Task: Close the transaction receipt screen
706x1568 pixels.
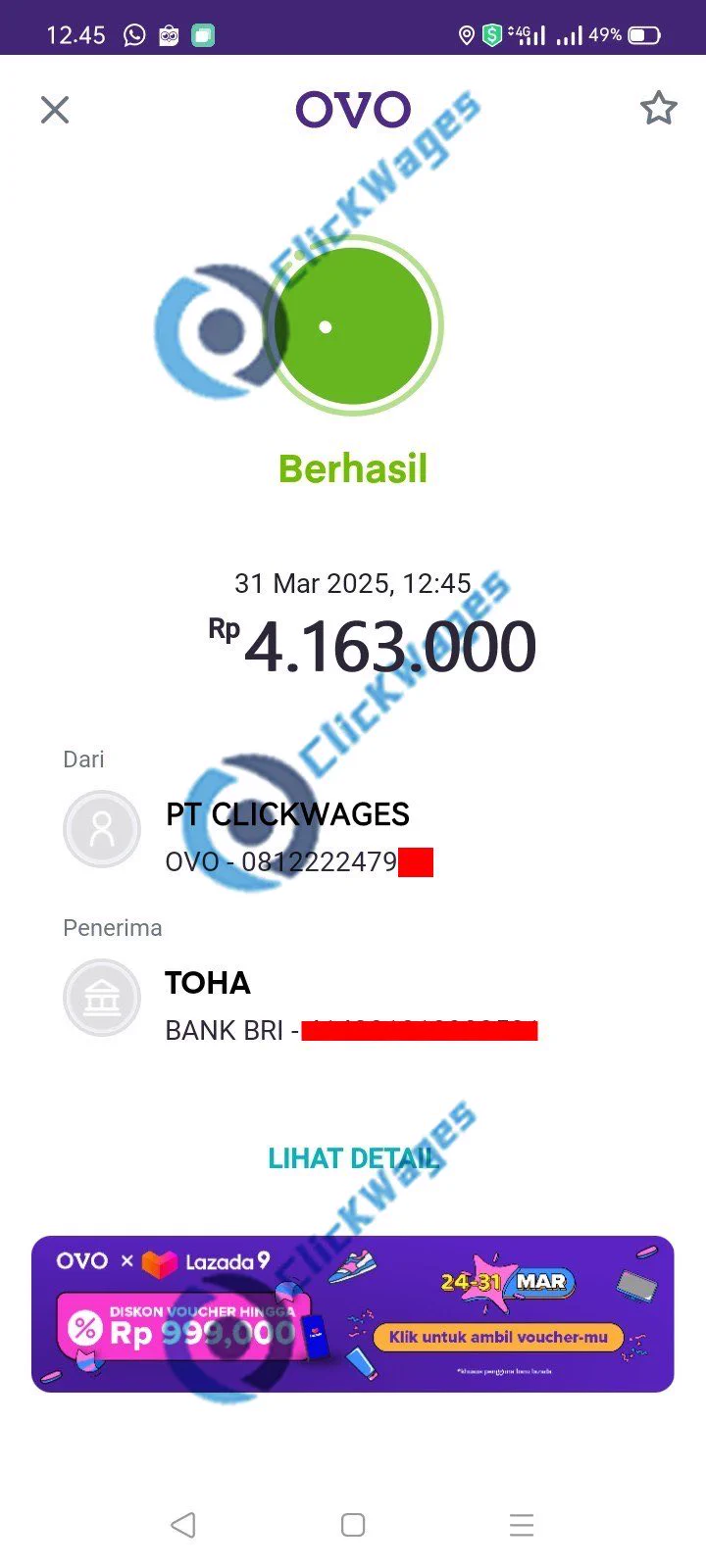Action: tap(55, 110)
